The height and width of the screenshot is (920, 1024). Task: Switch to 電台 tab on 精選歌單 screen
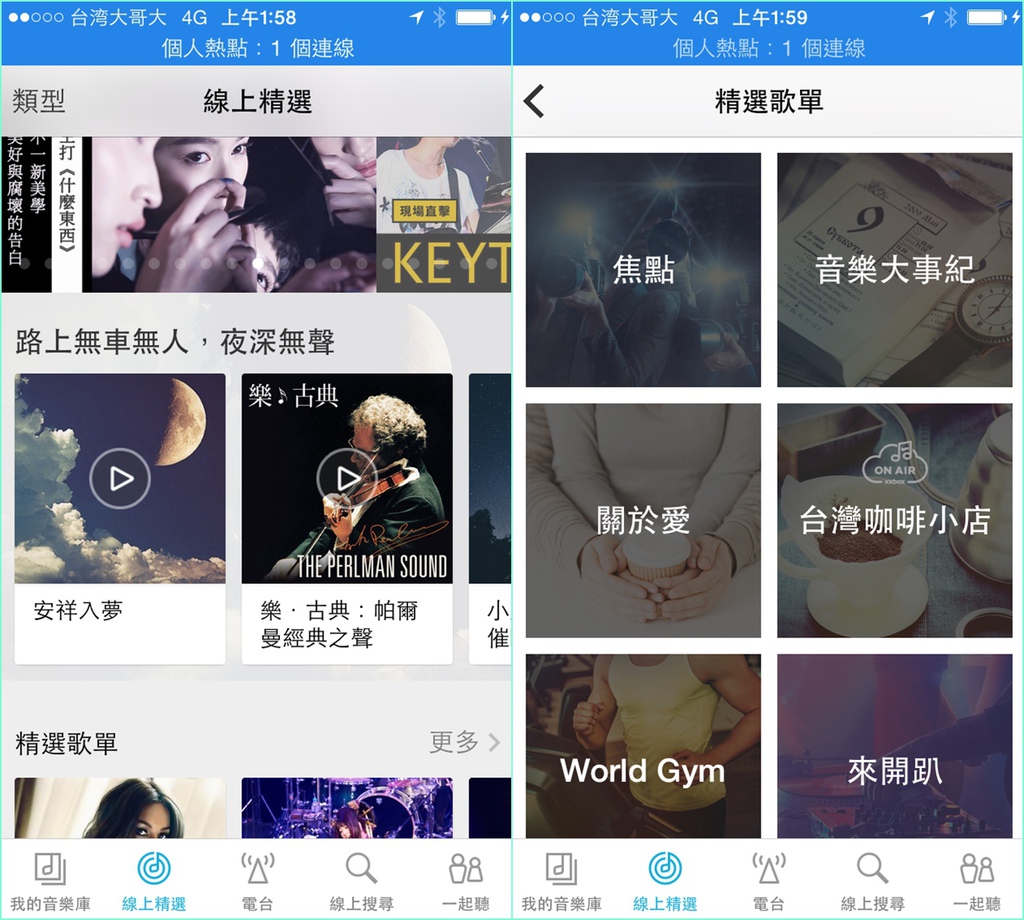coord(768,881)
